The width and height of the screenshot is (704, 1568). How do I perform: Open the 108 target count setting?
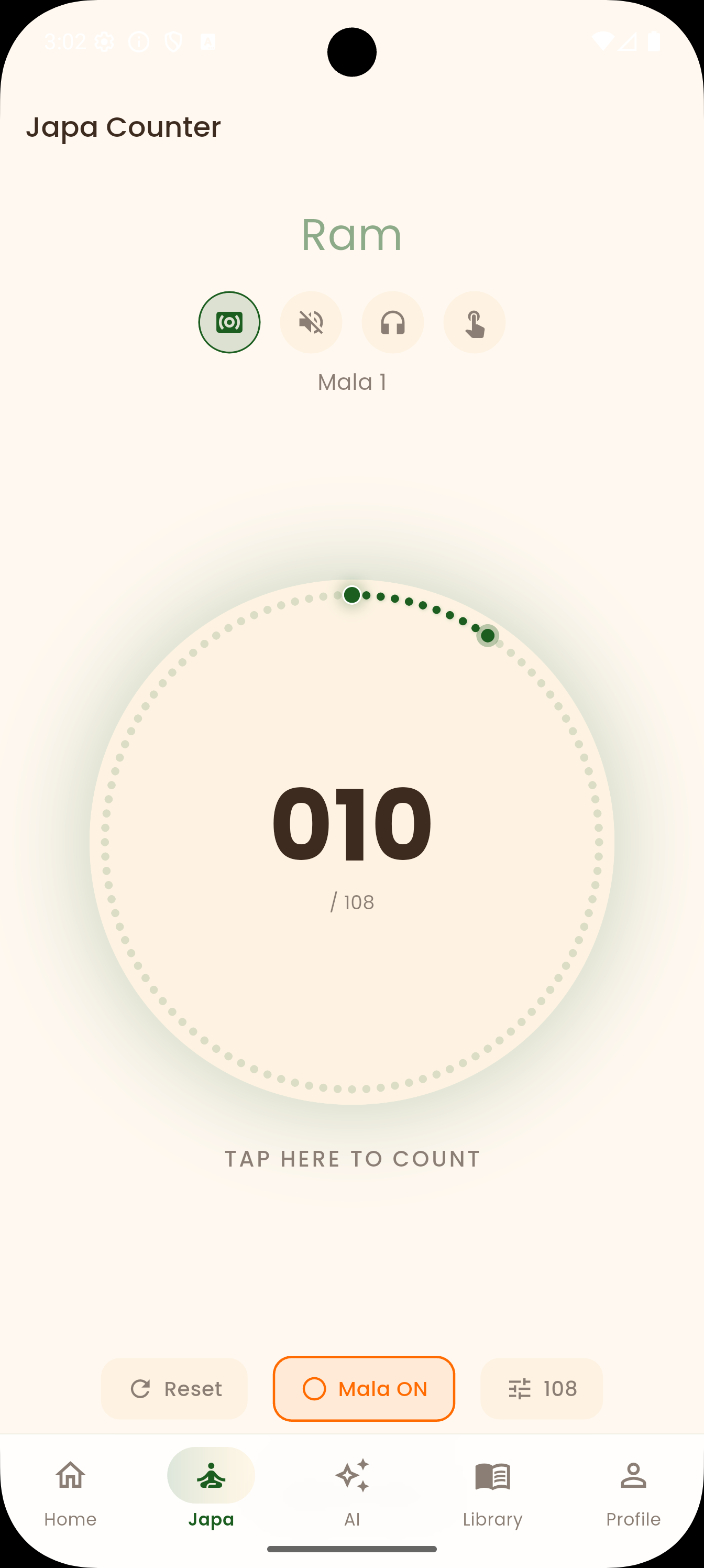pyautogui.click(x=542, y=1388)
